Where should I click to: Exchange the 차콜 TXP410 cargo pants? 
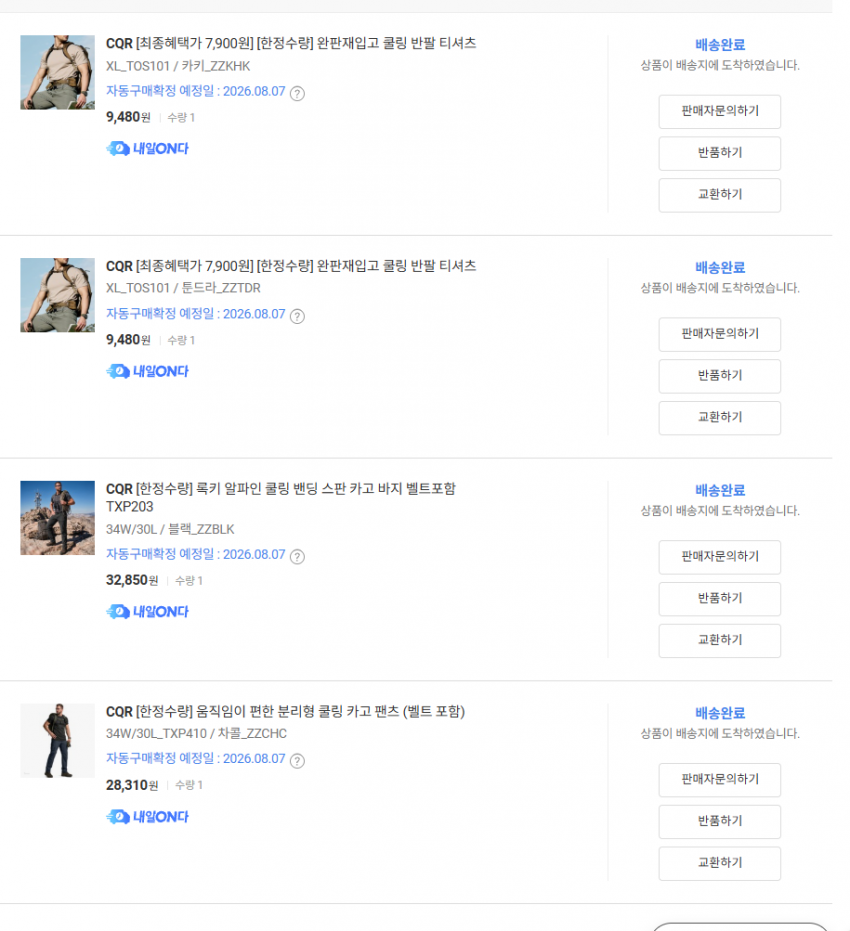click(x=719, y=863)
